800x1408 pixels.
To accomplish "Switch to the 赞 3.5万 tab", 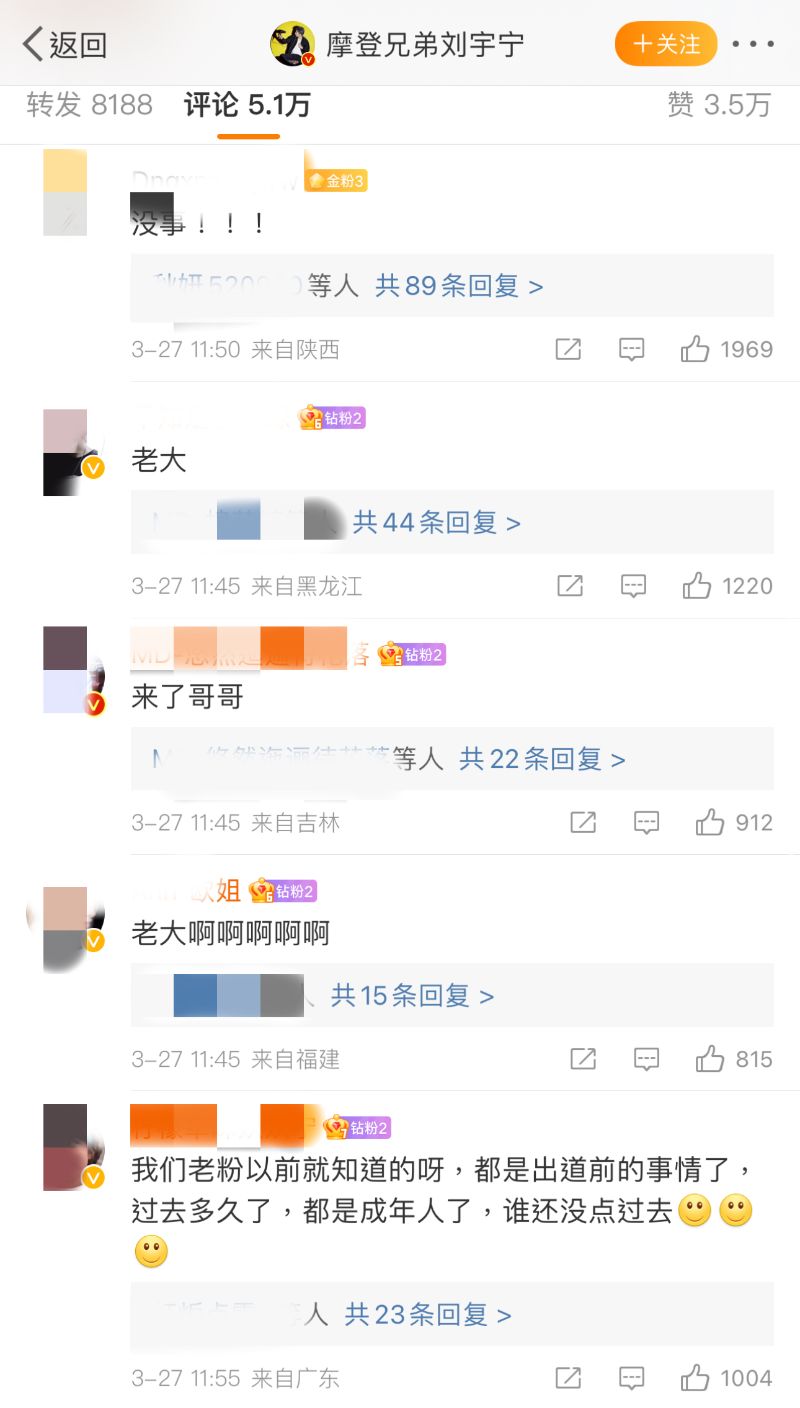I will tap(719, 105).
